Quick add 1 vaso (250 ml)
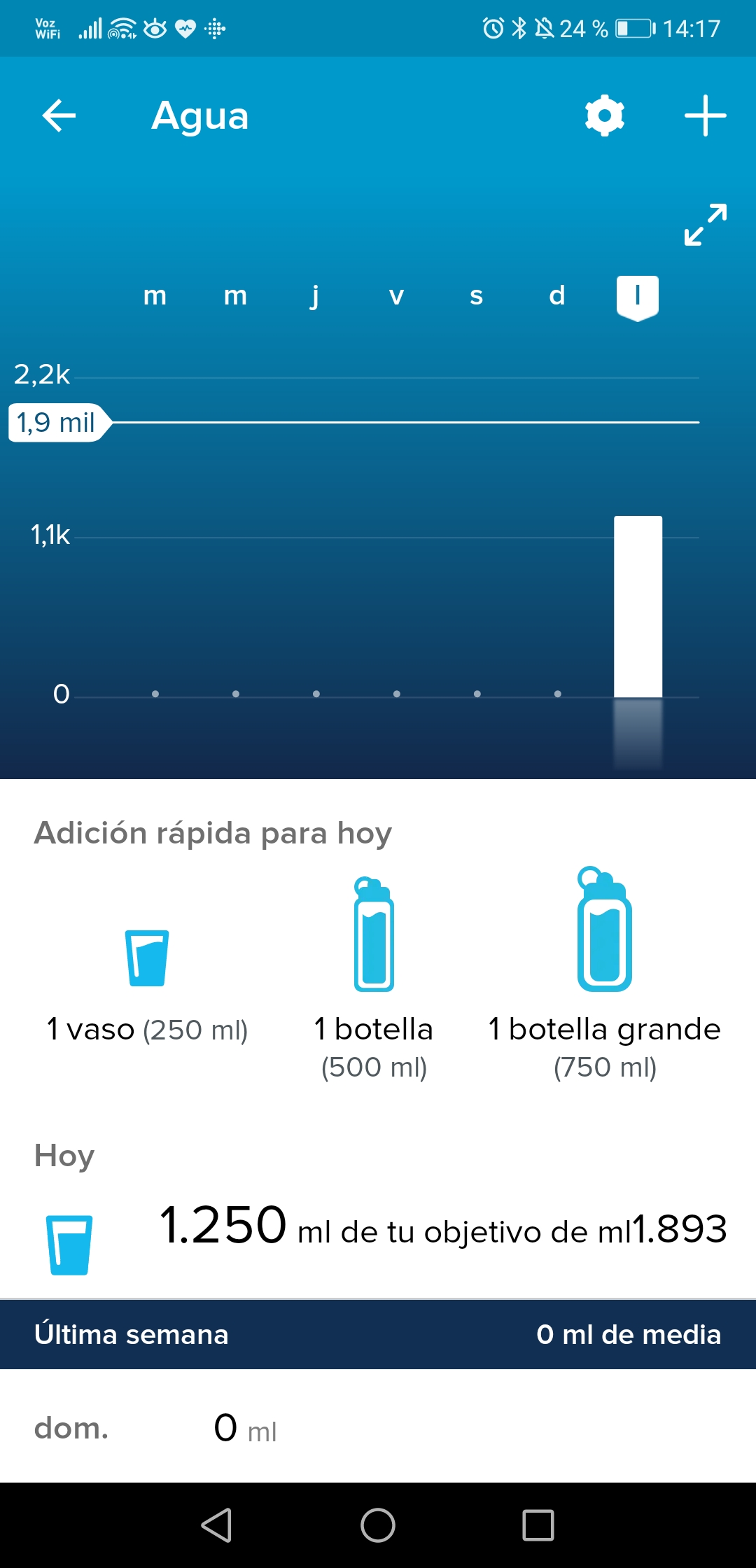The width and height of the screenshot is (756, 1568). click(x=147, y=986)
